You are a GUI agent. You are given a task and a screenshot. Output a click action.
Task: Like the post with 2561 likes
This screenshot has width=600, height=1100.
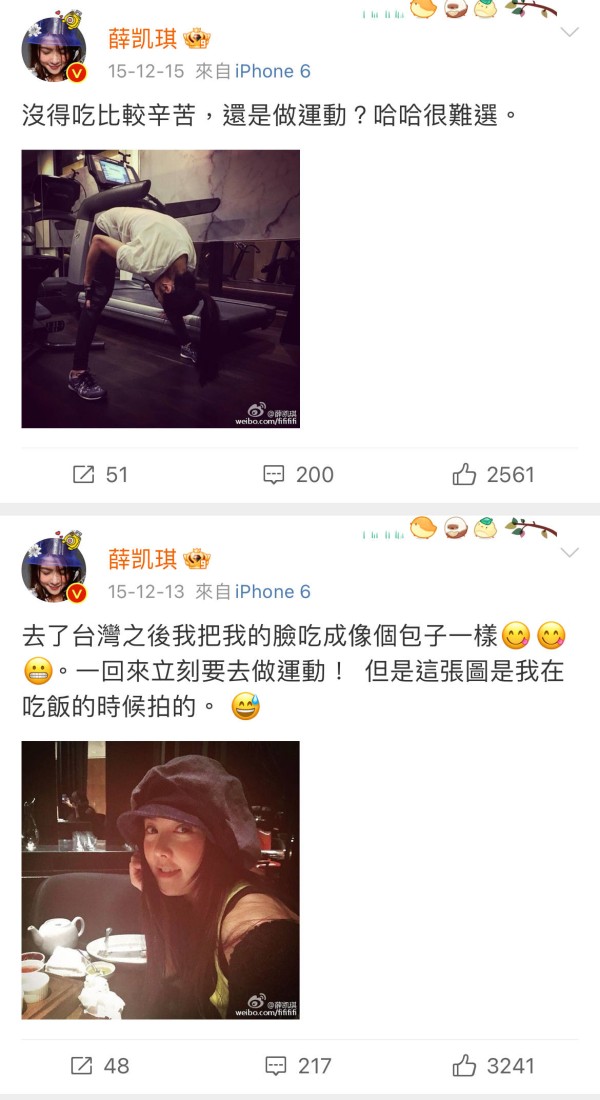coord(494,474)
